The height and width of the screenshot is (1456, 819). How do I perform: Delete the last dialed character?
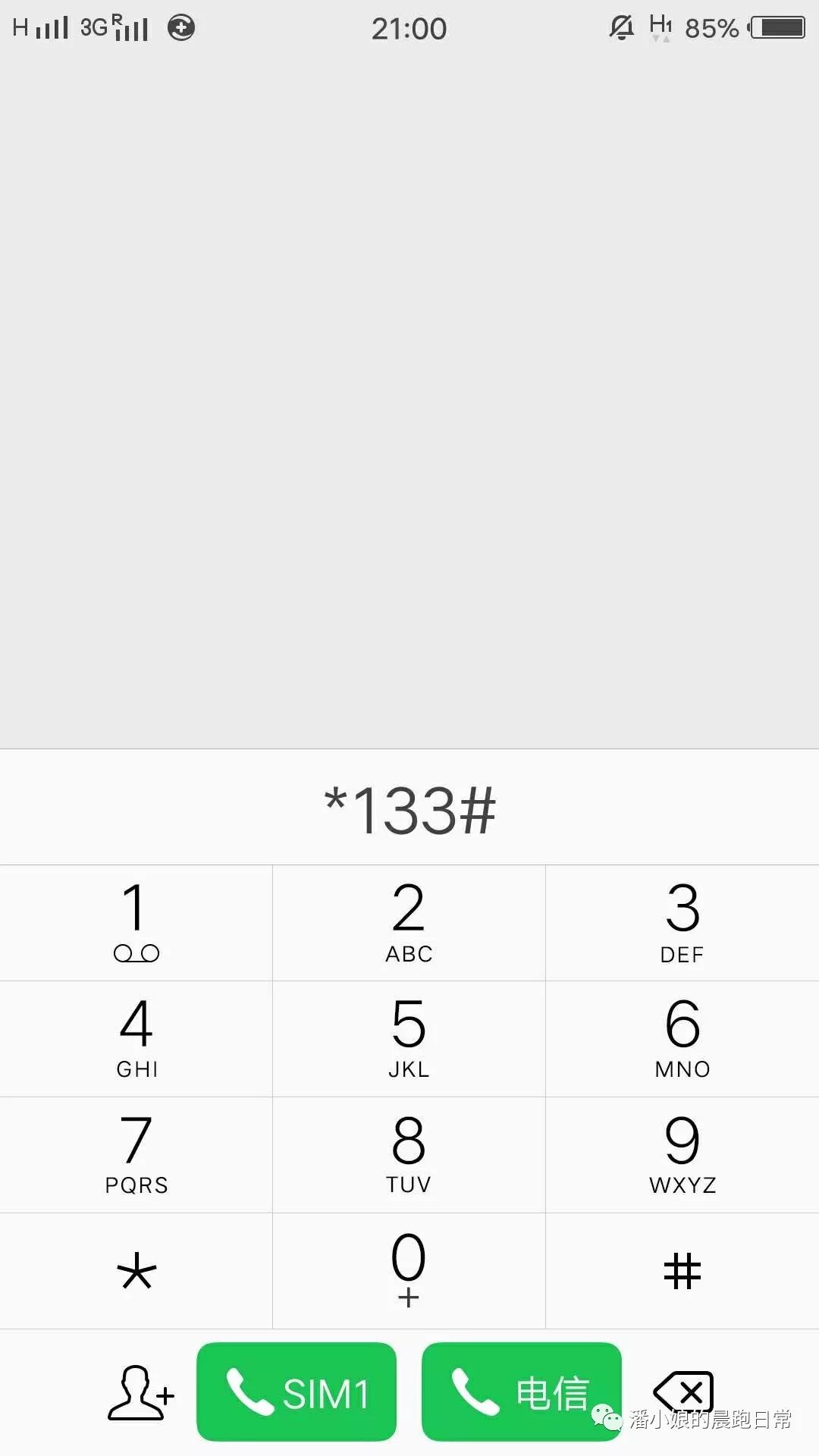[683, 1391]
